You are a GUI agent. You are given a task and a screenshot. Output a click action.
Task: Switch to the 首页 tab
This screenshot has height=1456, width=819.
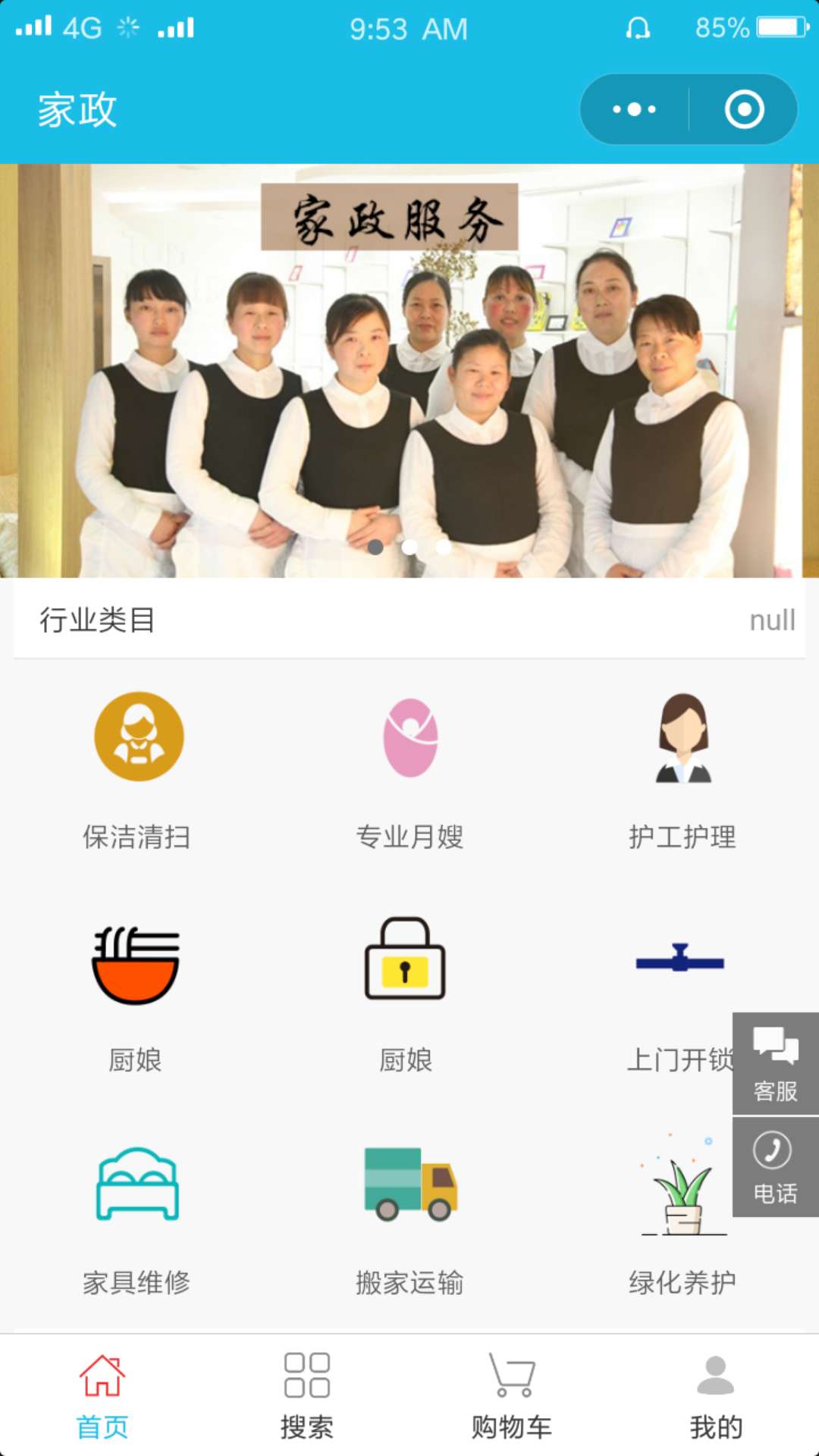[102, 1395]
